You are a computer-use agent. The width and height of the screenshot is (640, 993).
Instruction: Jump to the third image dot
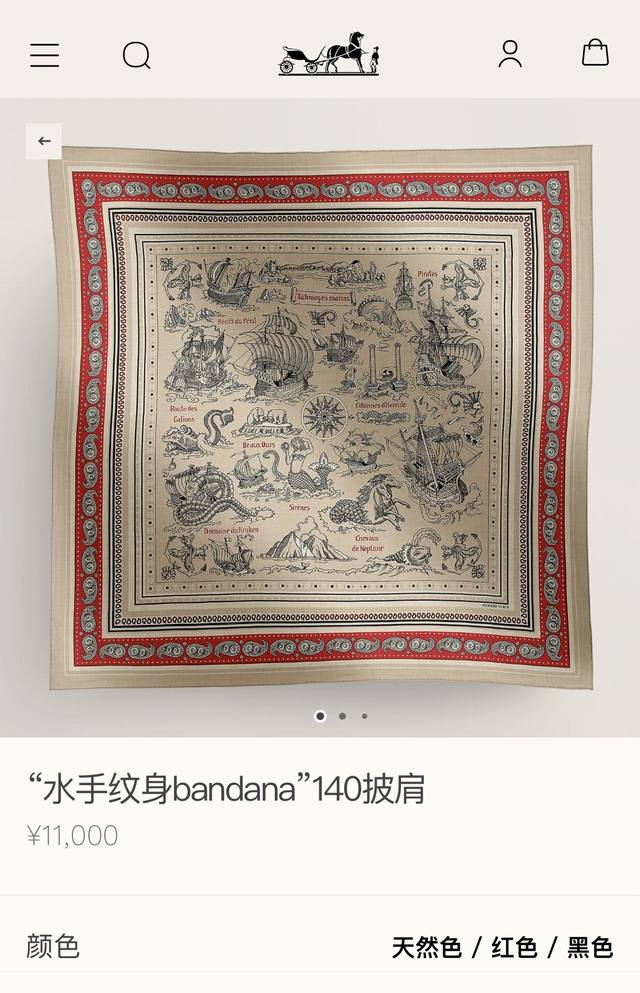tap(364, 716)
